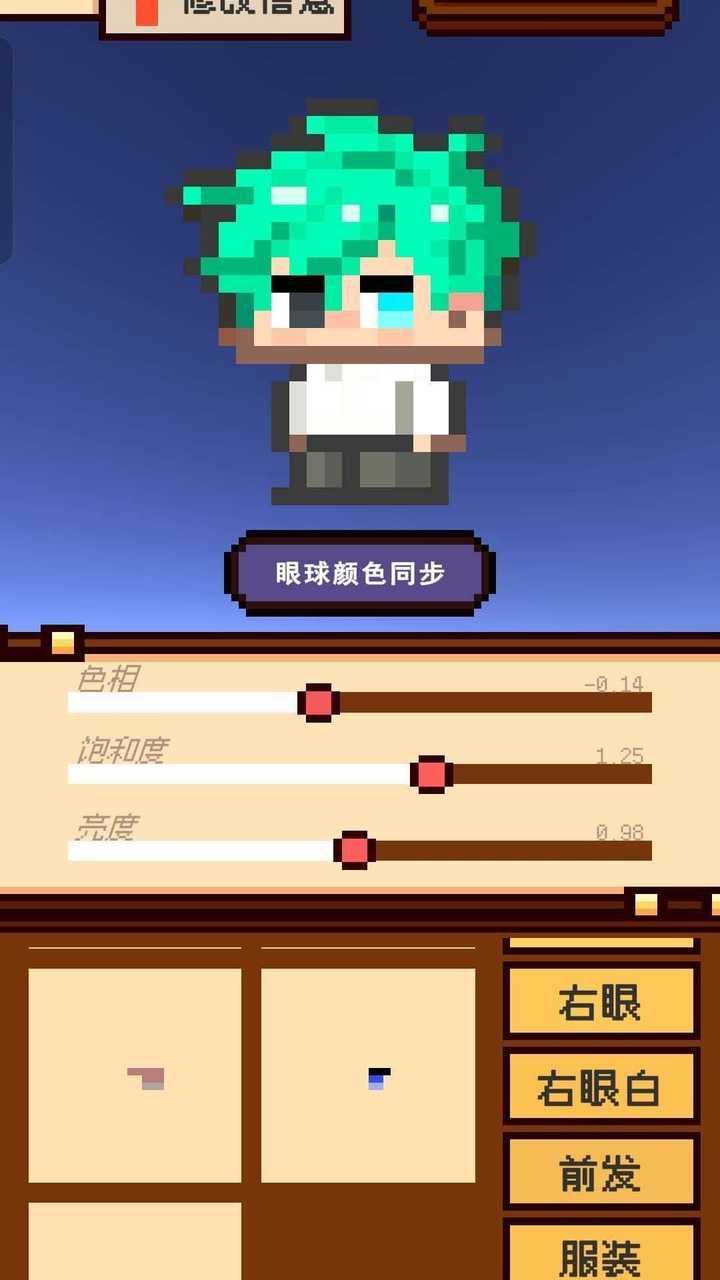Choose the pink-gray eye style tile
Image resolution: width=720 pixels, height=1280 pixels.
click(135, 1075)
